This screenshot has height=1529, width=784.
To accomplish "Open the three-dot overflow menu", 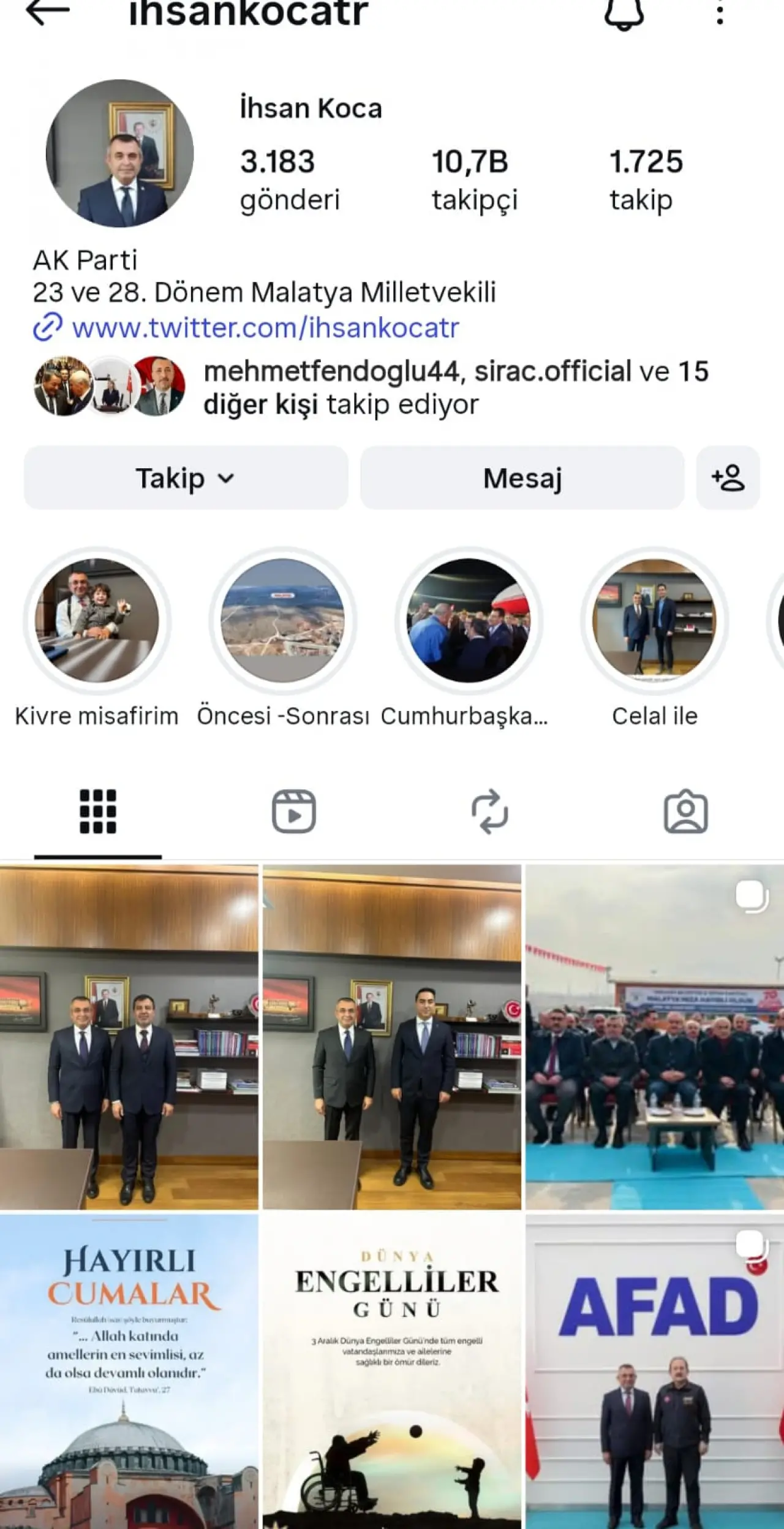I will 720,12.
